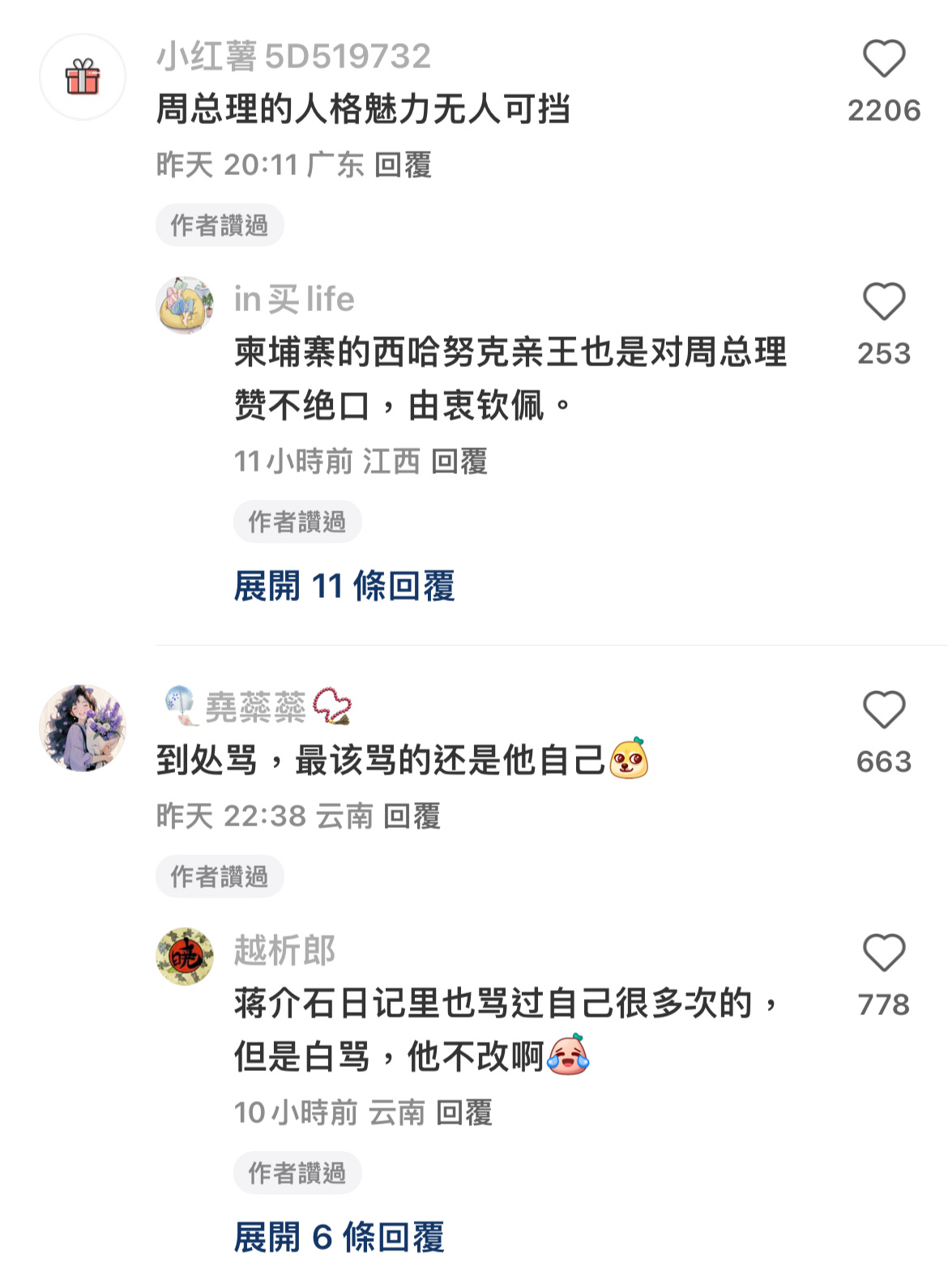Viewport: 948px width, 1288px height.
Task: Like the comment by 小红薯5D519732
Action: 883,59
